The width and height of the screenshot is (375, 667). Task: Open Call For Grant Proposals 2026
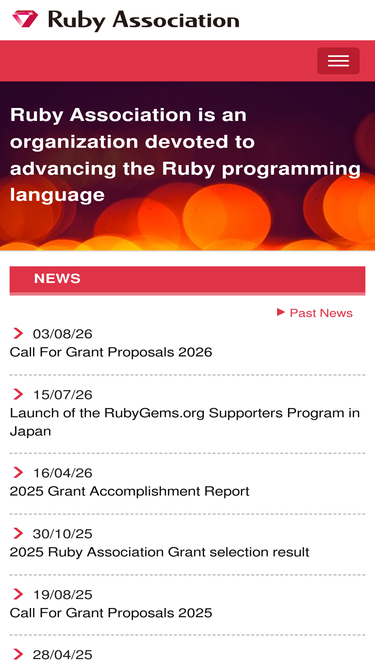click(111, 352)
